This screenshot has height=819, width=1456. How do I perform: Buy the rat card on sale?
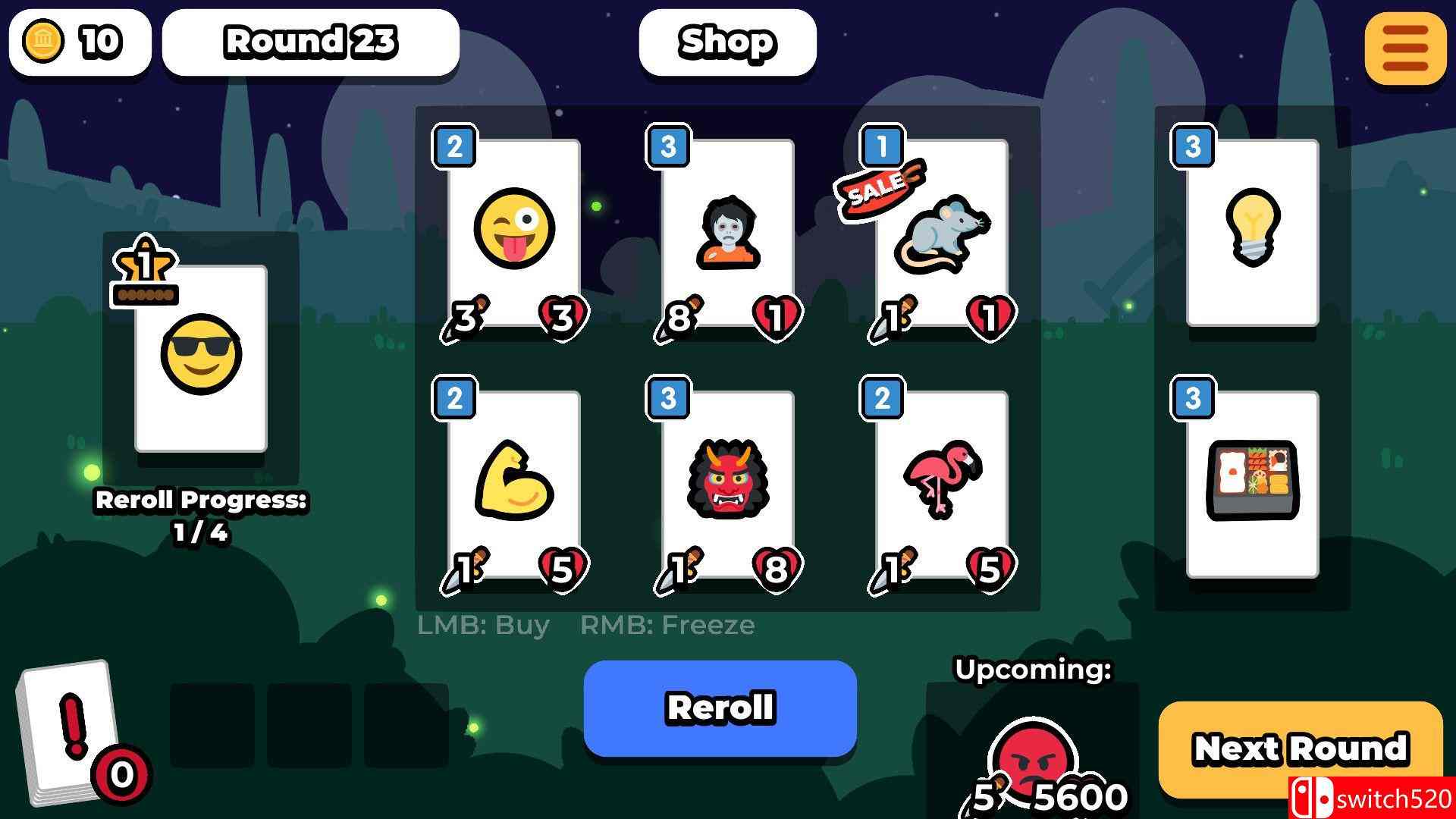tap(942, 232)
